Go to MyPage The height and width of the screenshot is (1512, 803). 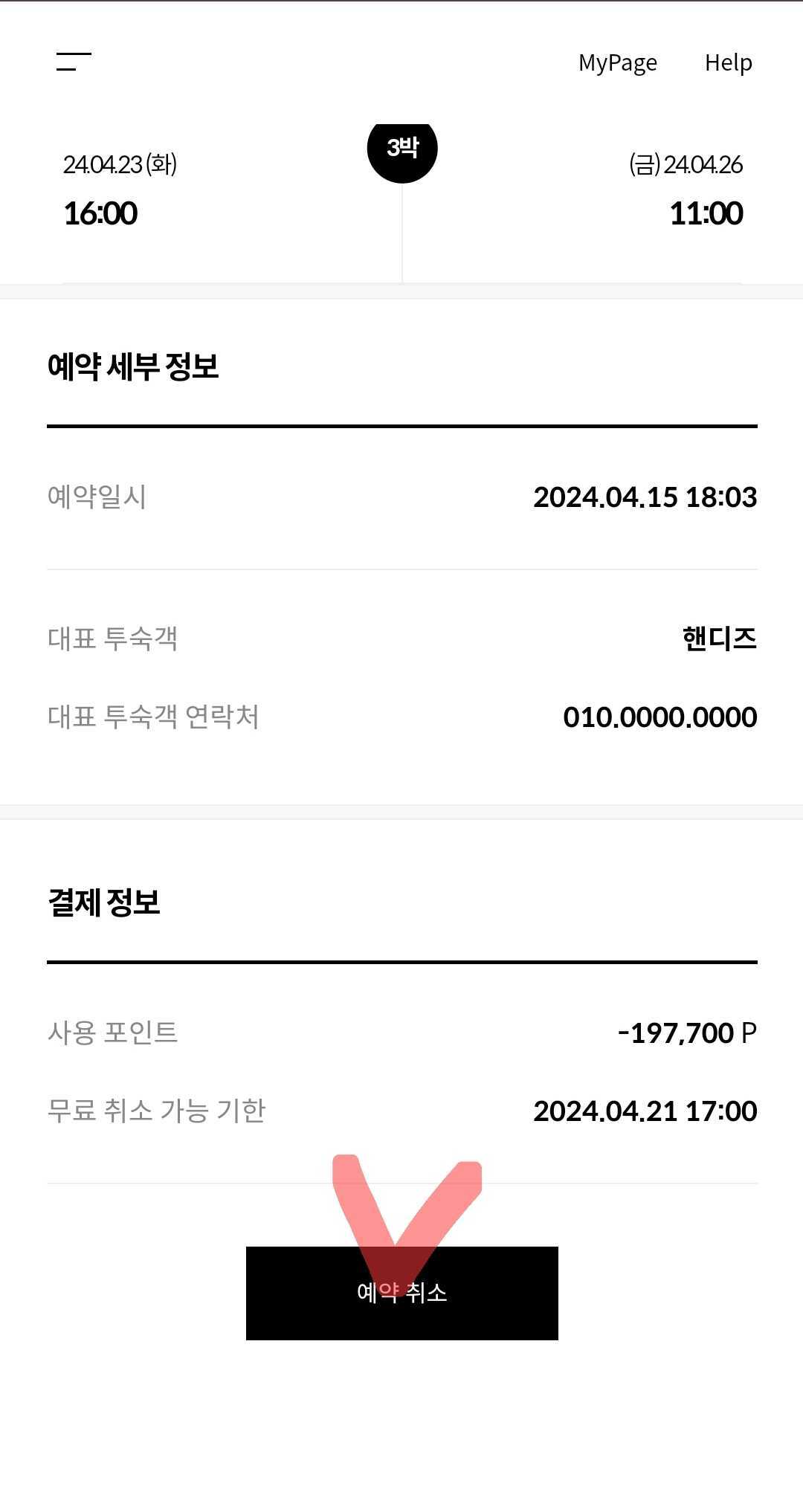click(617, 63)
